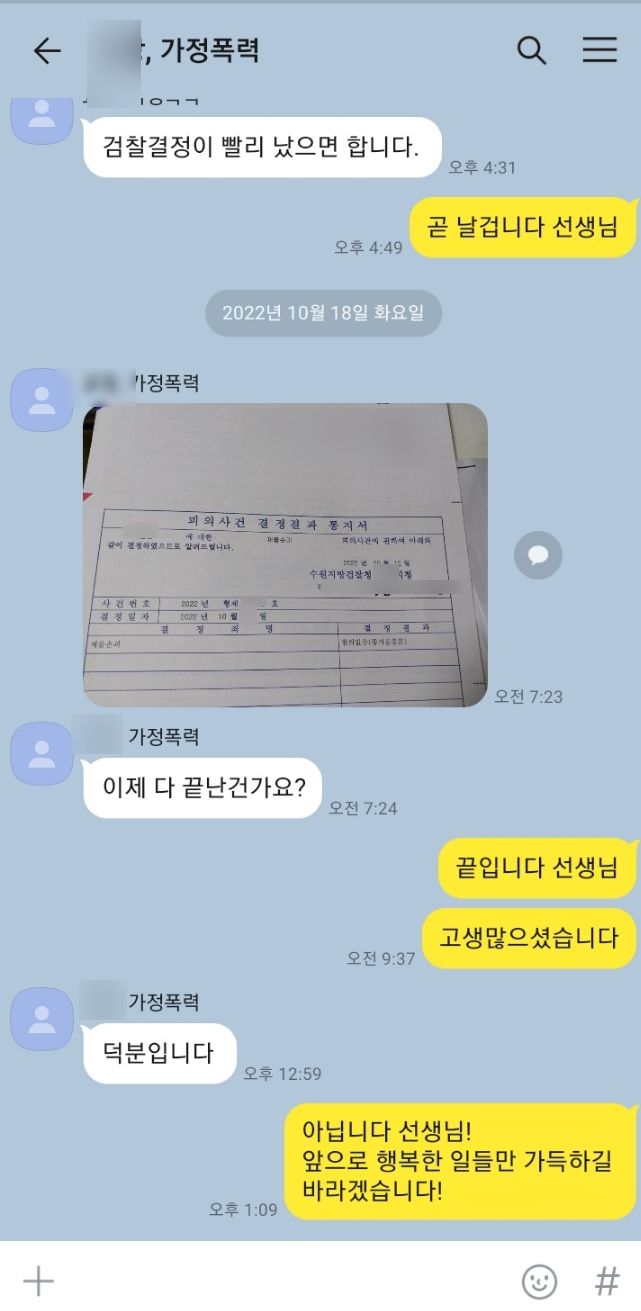View profile of sender asking 이제 다 끝난건가요?
Image resolution: width=641 pixels, height=1311 pixels.
[x=42, y=753]
